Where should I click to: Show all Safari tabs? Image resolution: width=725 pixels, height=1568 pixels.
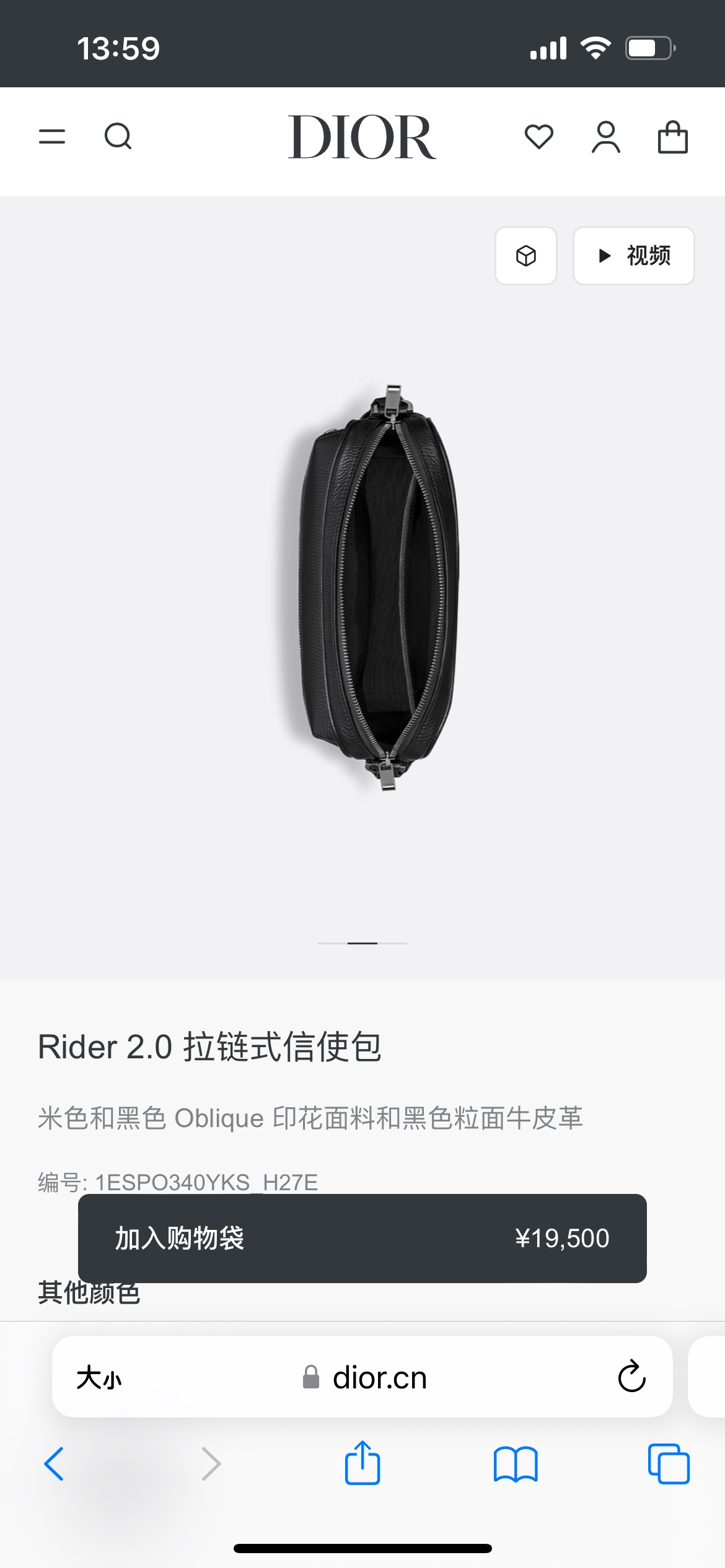click(x=669, y=1464)
